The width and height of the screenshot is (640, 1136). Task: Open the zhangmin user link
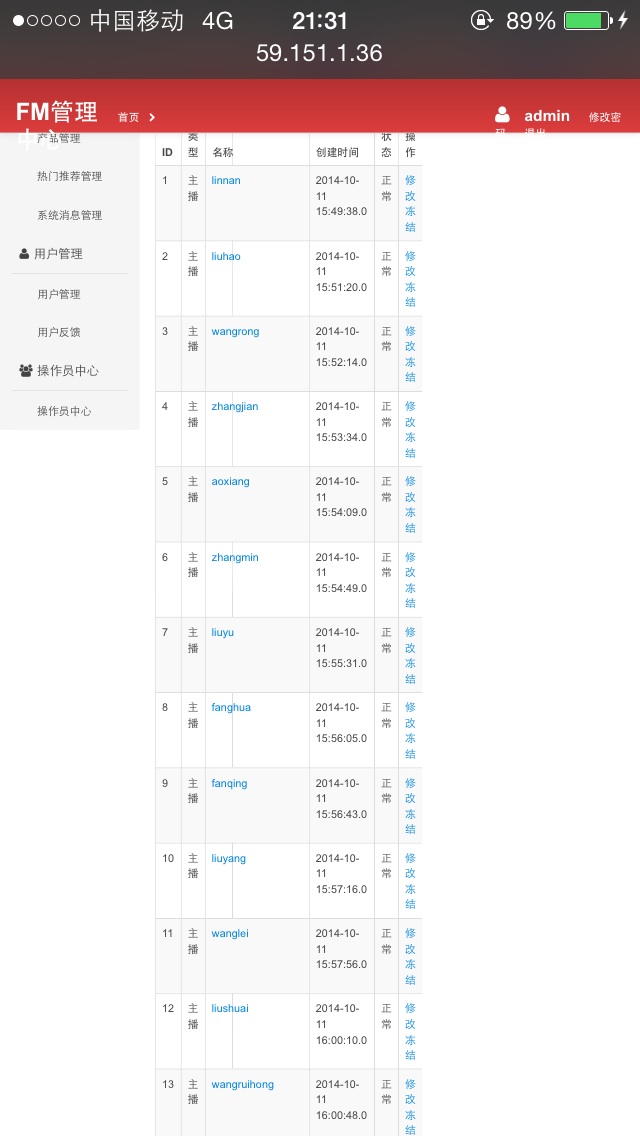[x=234, y=557]
